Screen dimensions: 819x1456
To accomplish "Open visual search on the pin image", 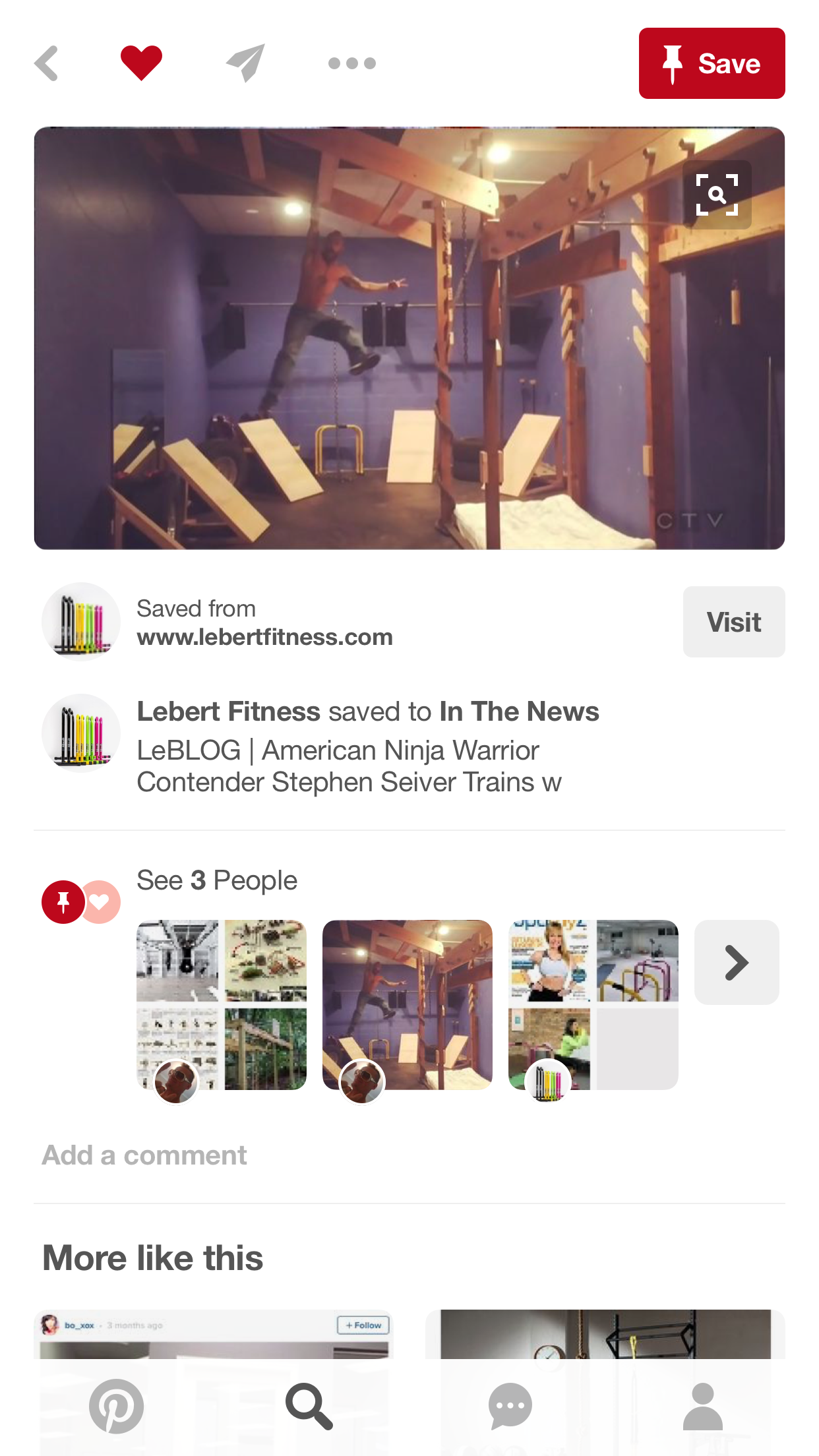I will tap(717, 195).
